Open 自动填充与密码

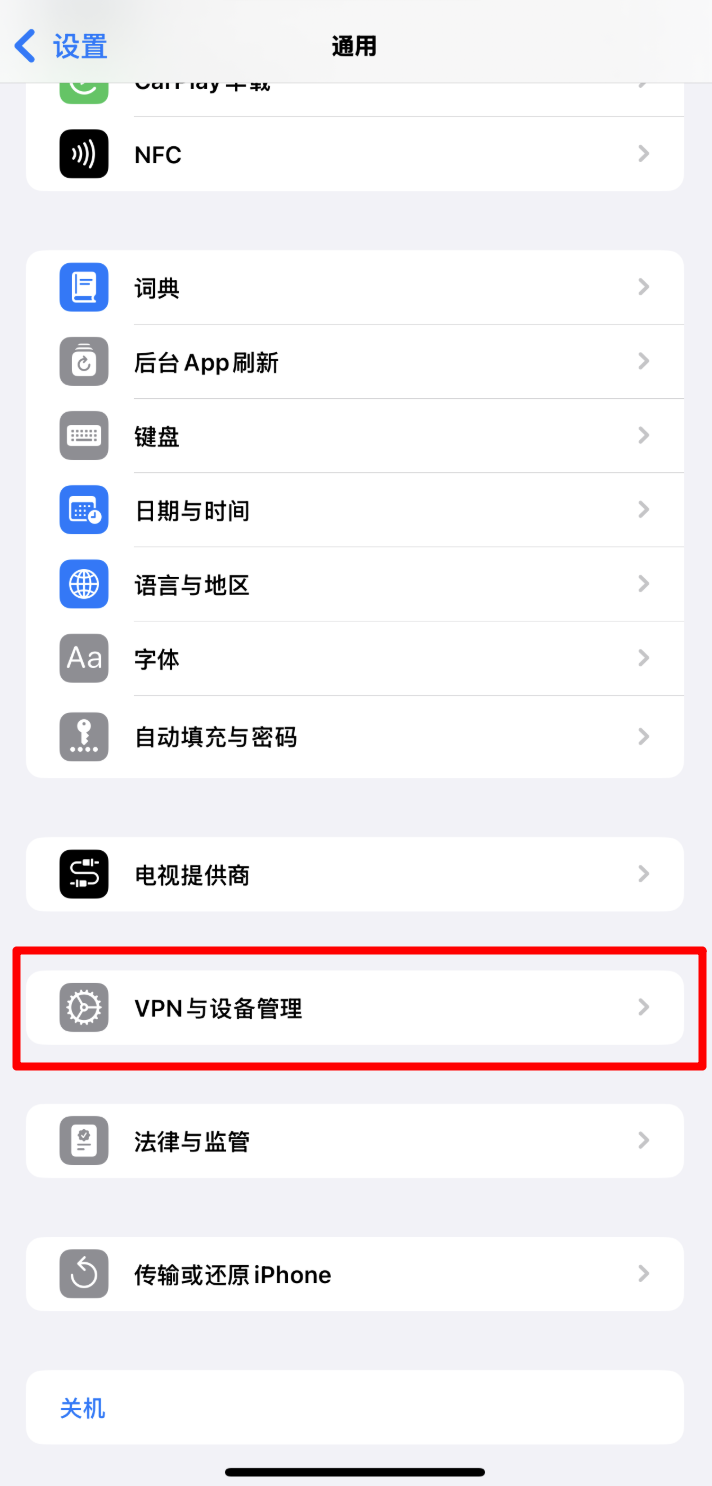354,737
